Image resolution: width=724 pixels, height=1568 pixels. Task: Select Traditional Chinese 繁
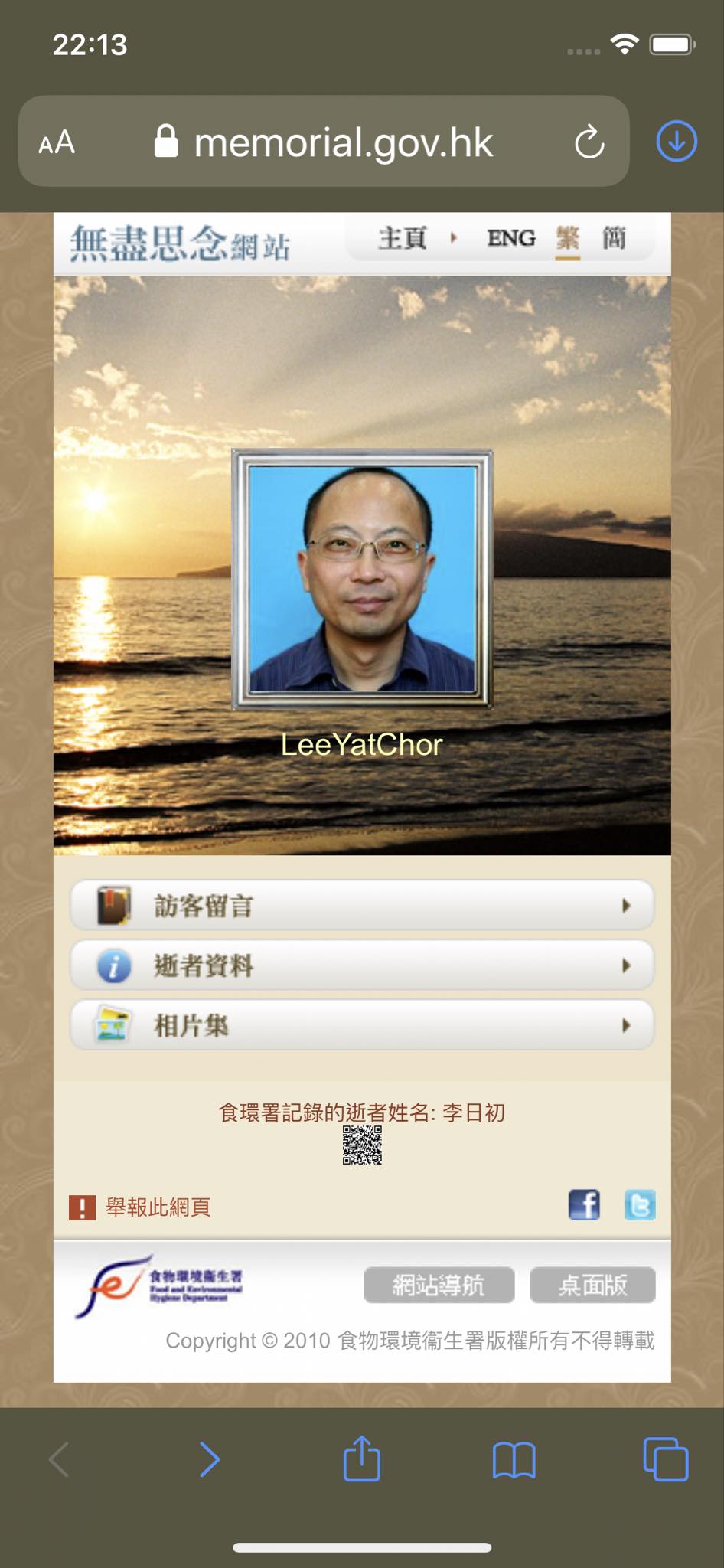coord(567,238)
